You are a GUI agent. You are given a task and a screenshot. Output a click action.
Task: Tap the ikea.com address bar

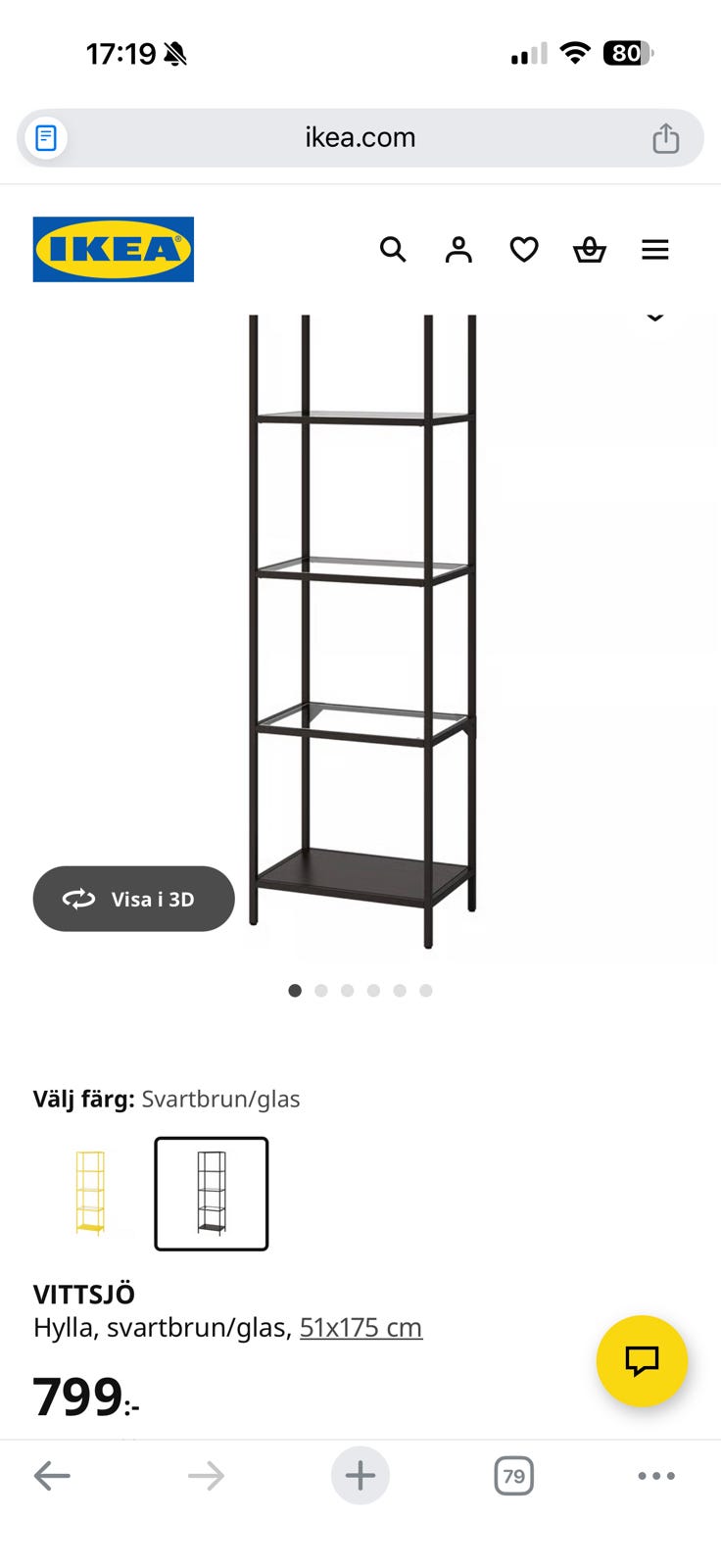359,137
